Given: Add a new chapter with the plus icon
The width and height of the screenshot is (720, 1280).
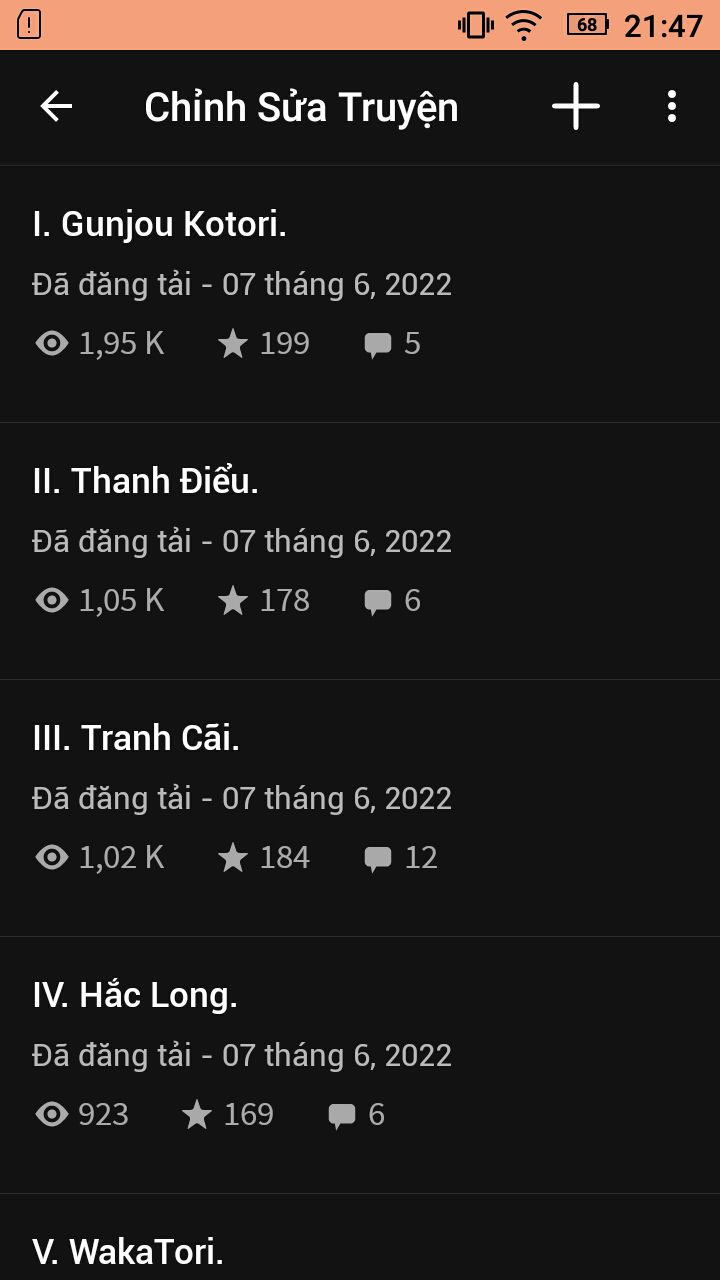Looking at the screenshot, I should pyautogui.click(x=576, y=107).
